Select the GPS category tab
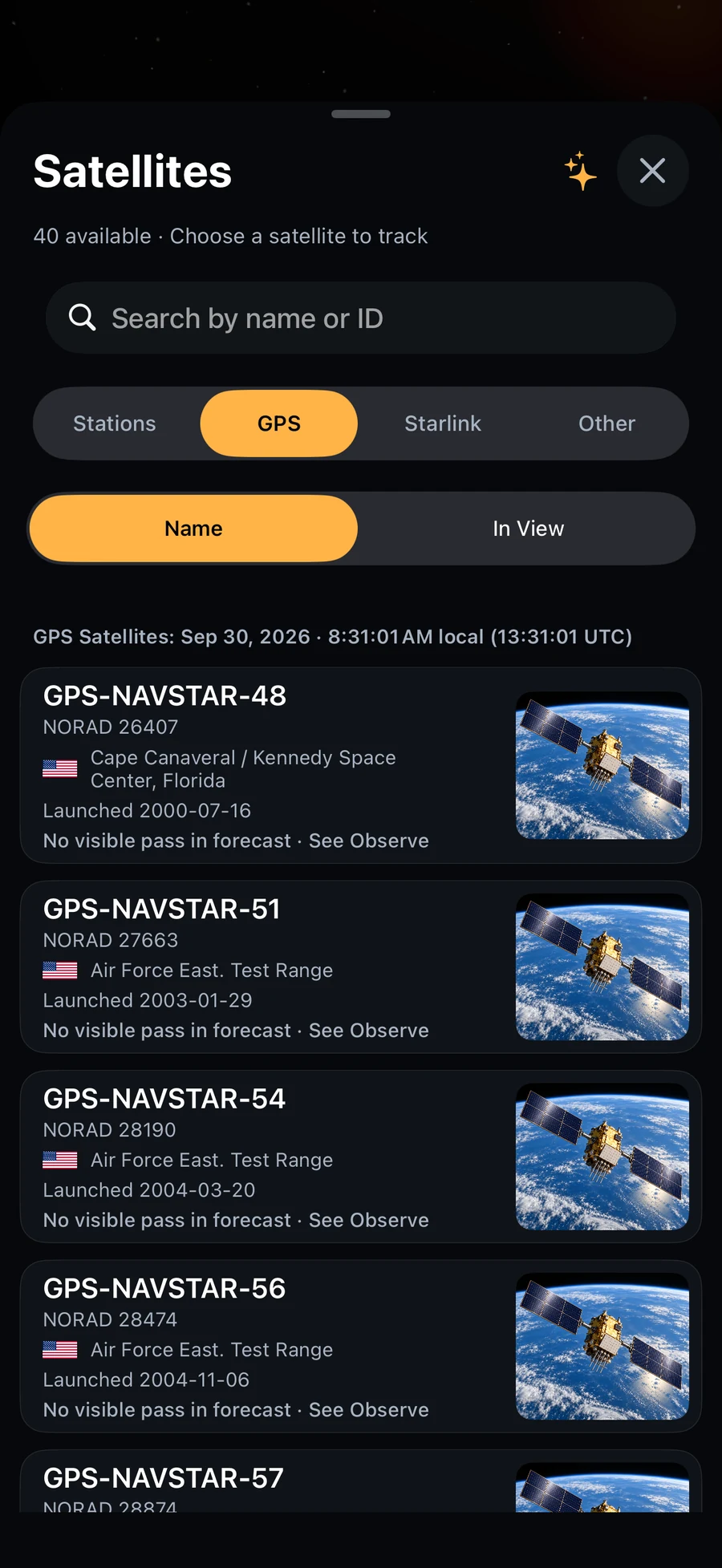Screen dimensions: 722x1568 click(279, 423)
